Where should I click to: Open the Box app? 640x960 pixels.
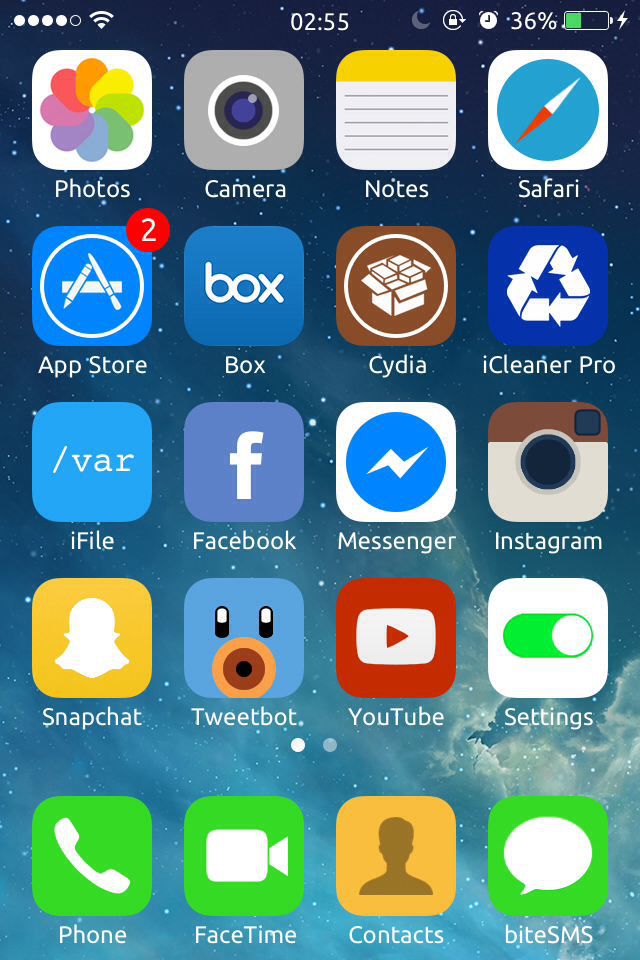point(244,286)
